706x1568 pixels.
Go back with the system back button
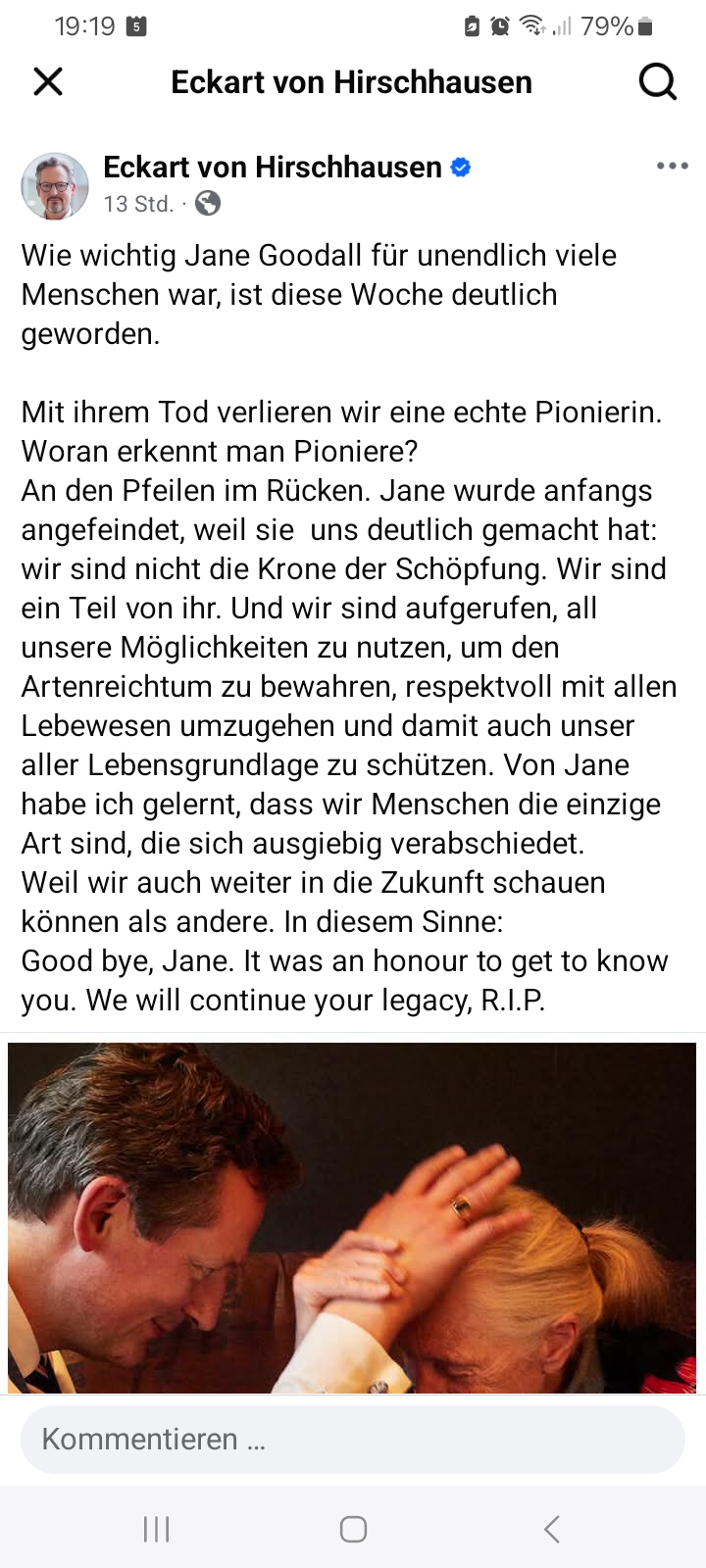551,1529
